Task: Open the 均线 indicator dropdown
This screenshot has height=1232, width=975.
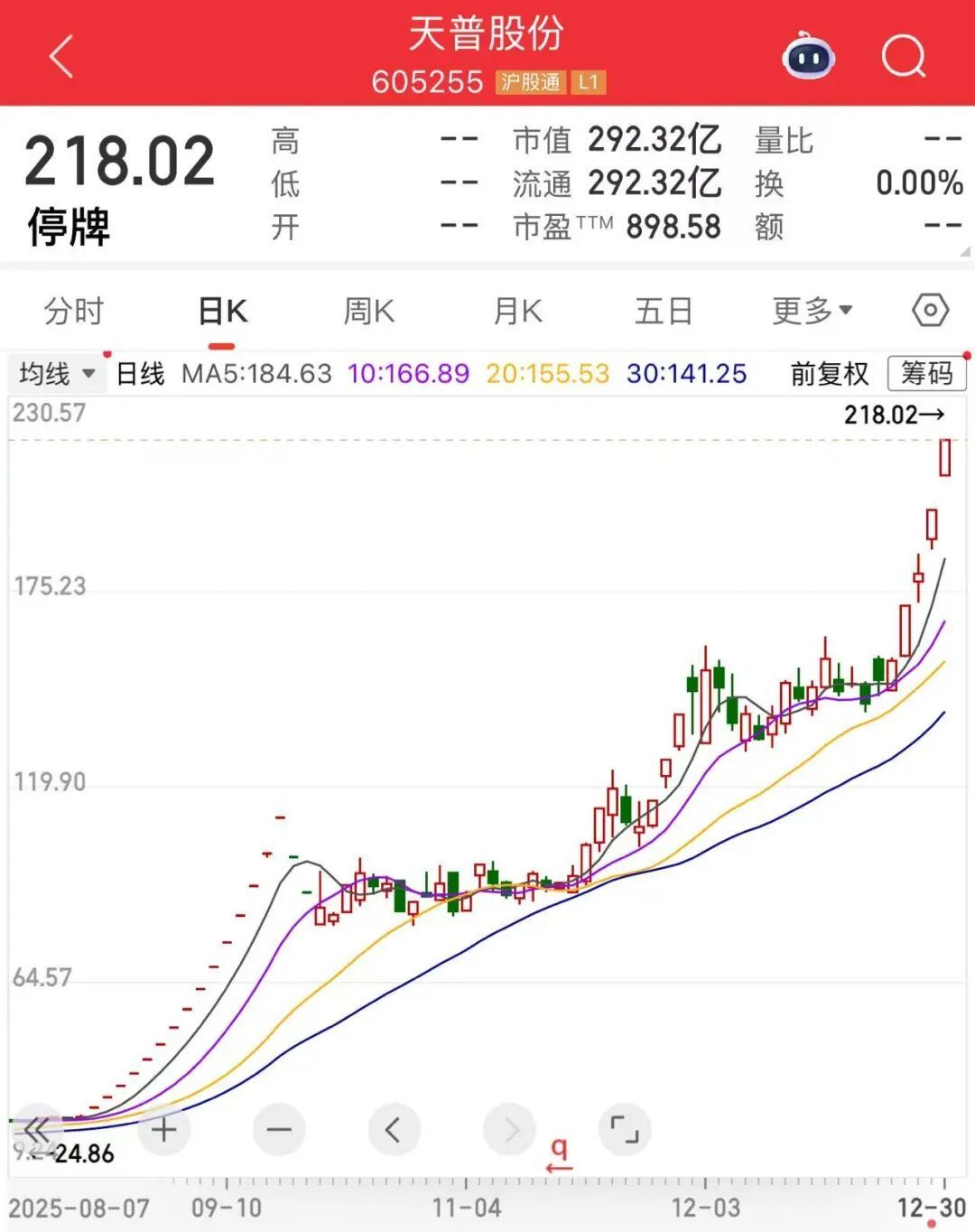Action: (x=57, y=373)
